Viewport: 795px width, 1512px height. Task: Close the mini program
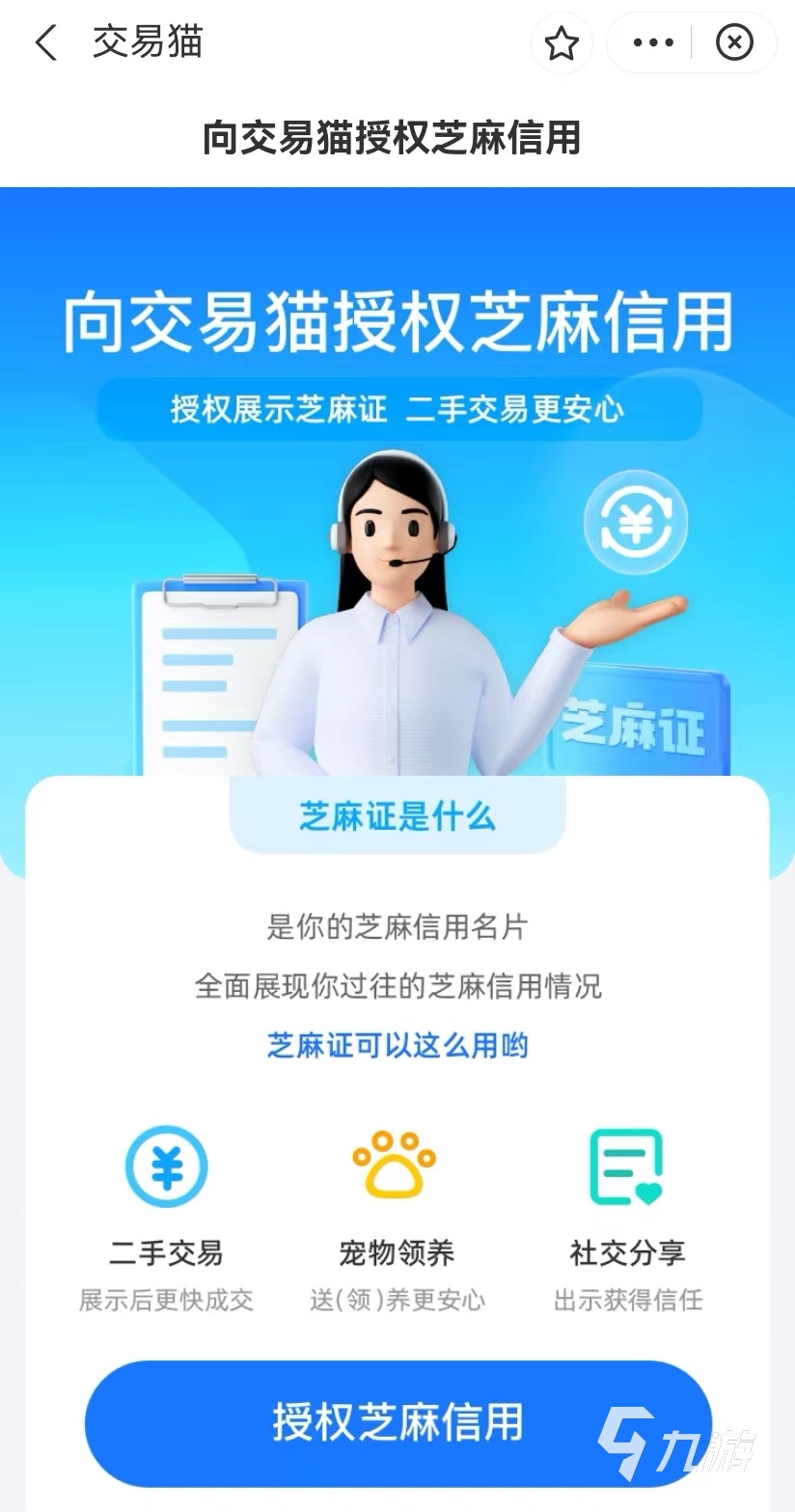(x=734, y=43)
